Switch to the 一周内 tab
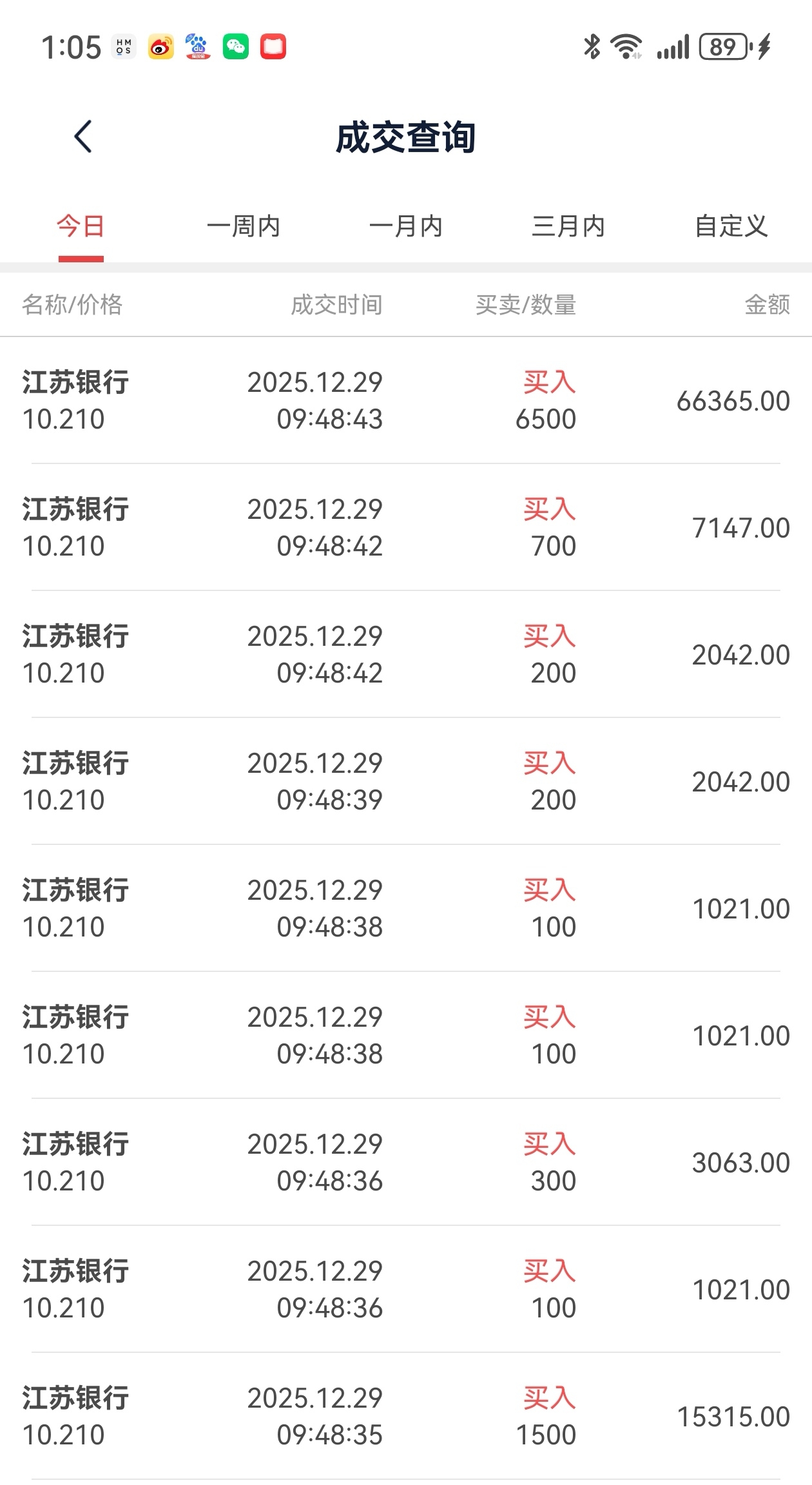 243,227
